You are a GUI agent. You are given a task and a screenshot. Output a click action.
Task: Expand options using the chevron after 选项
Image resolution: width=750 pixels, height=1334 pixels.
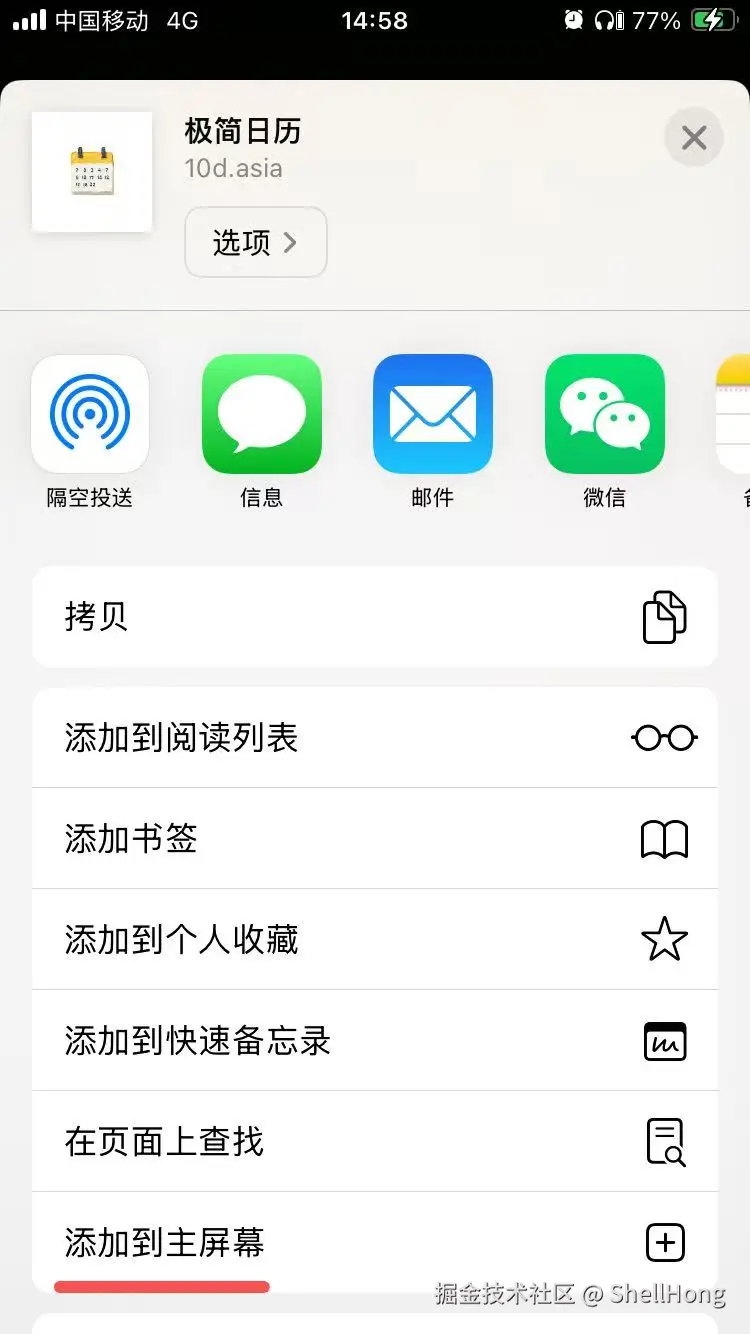click(x=291, y=242)
